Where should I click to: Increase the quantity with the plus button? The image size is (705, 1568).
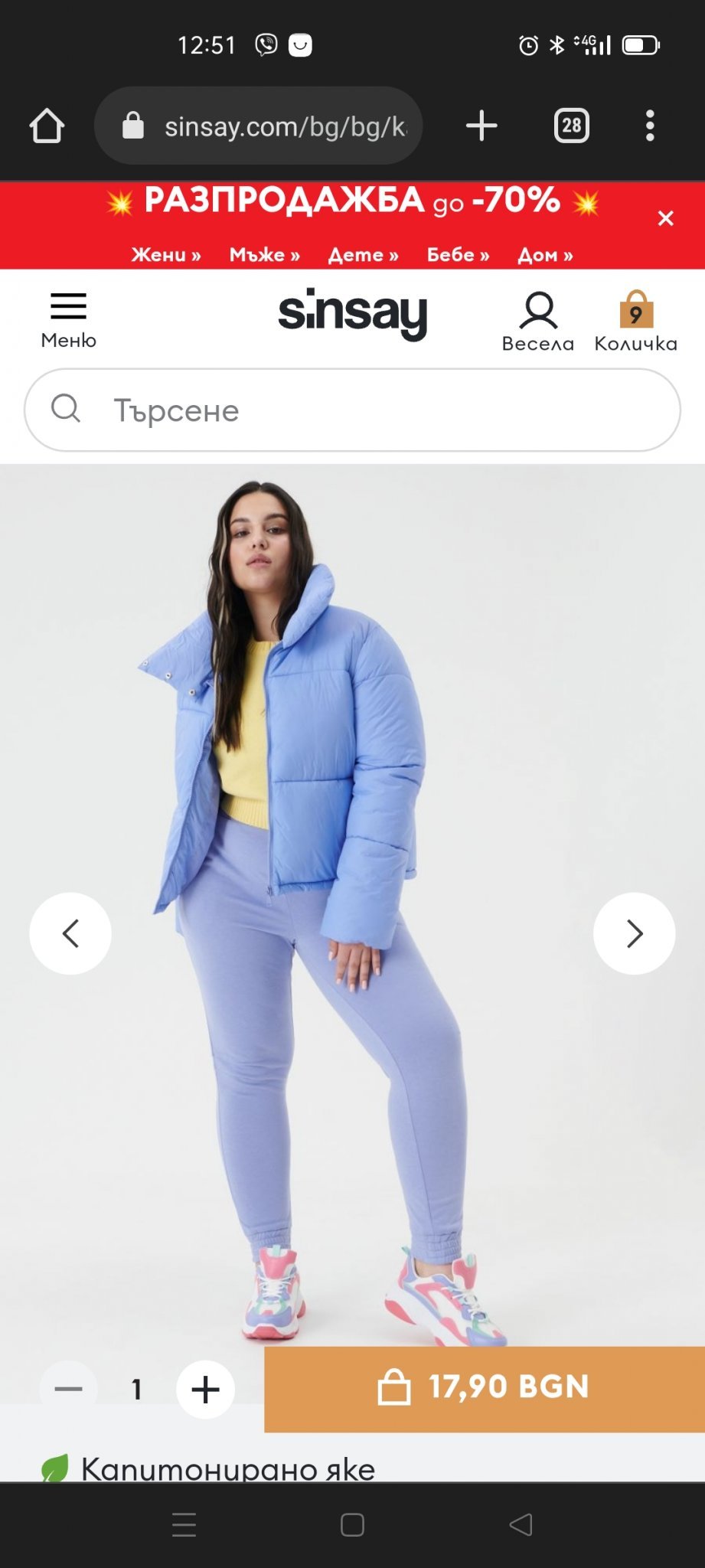click(x=205, y=1389)
